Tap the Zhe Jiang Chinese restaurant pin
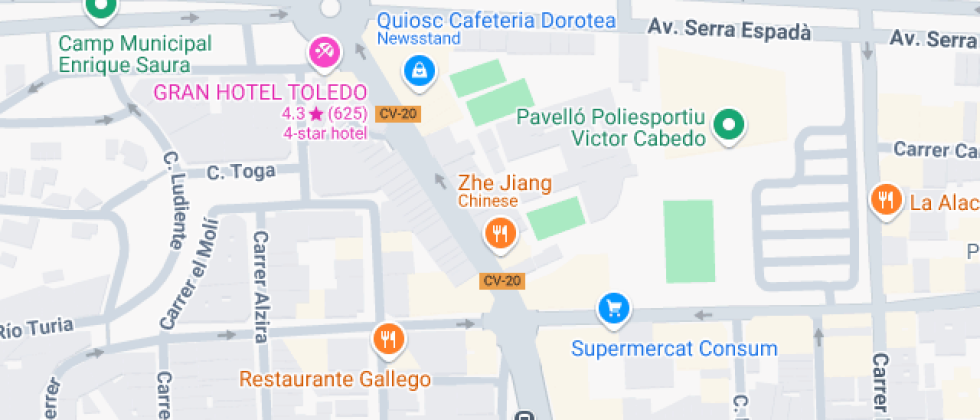The height and width of the screenshot is (420, 980). [500, 235]
